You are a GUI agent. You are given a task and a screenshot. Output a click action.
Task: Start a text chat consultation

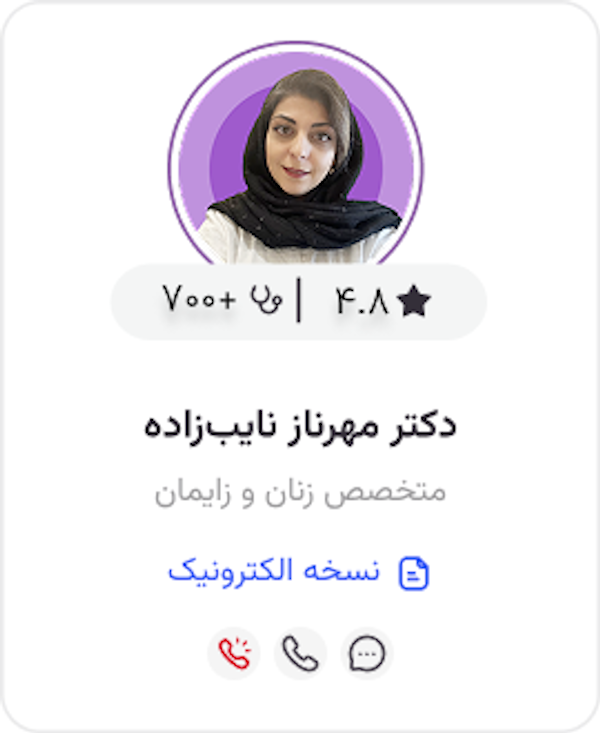[x=367, y=654]
